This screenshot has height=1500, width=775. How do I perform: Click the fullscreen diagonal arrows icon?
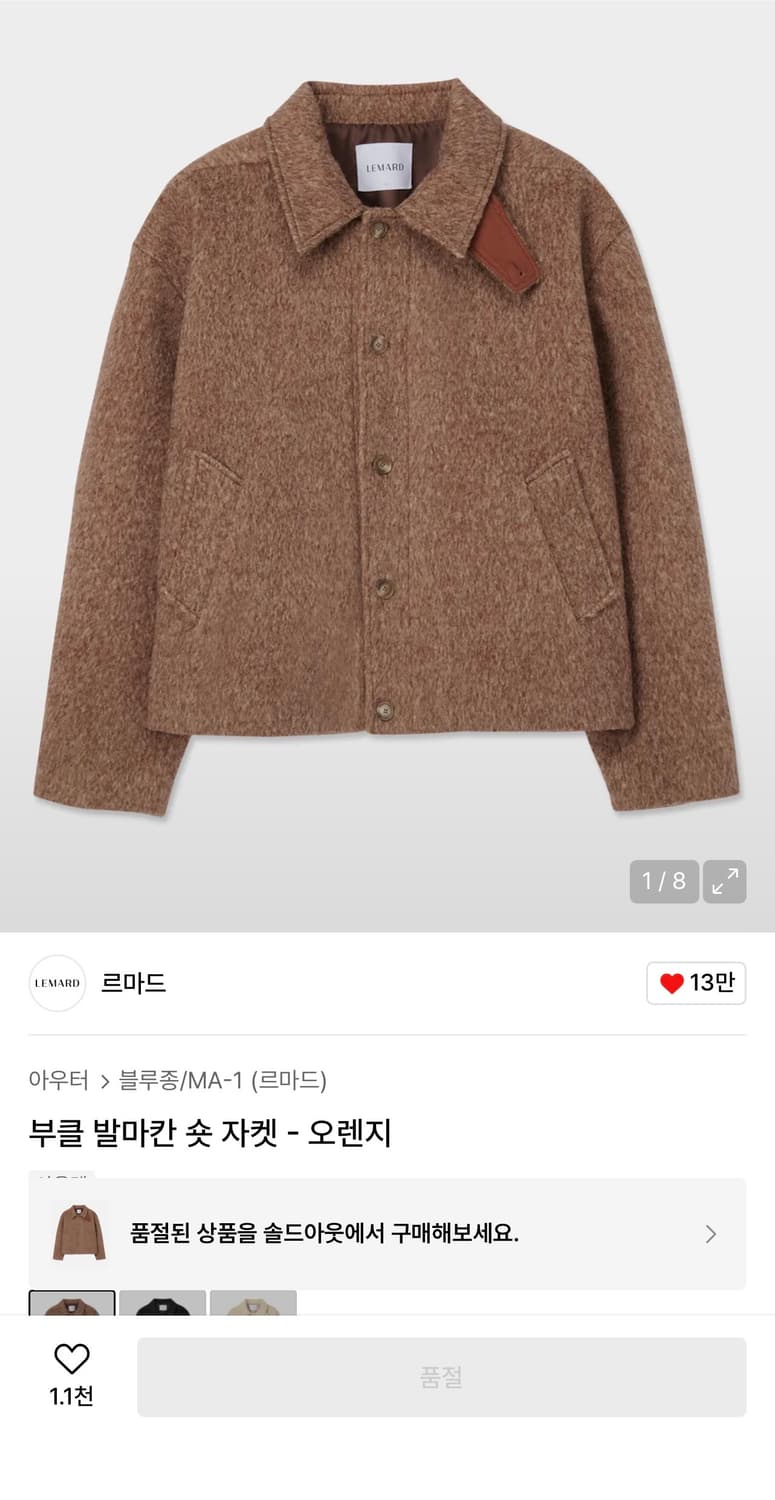pos(725,881)
